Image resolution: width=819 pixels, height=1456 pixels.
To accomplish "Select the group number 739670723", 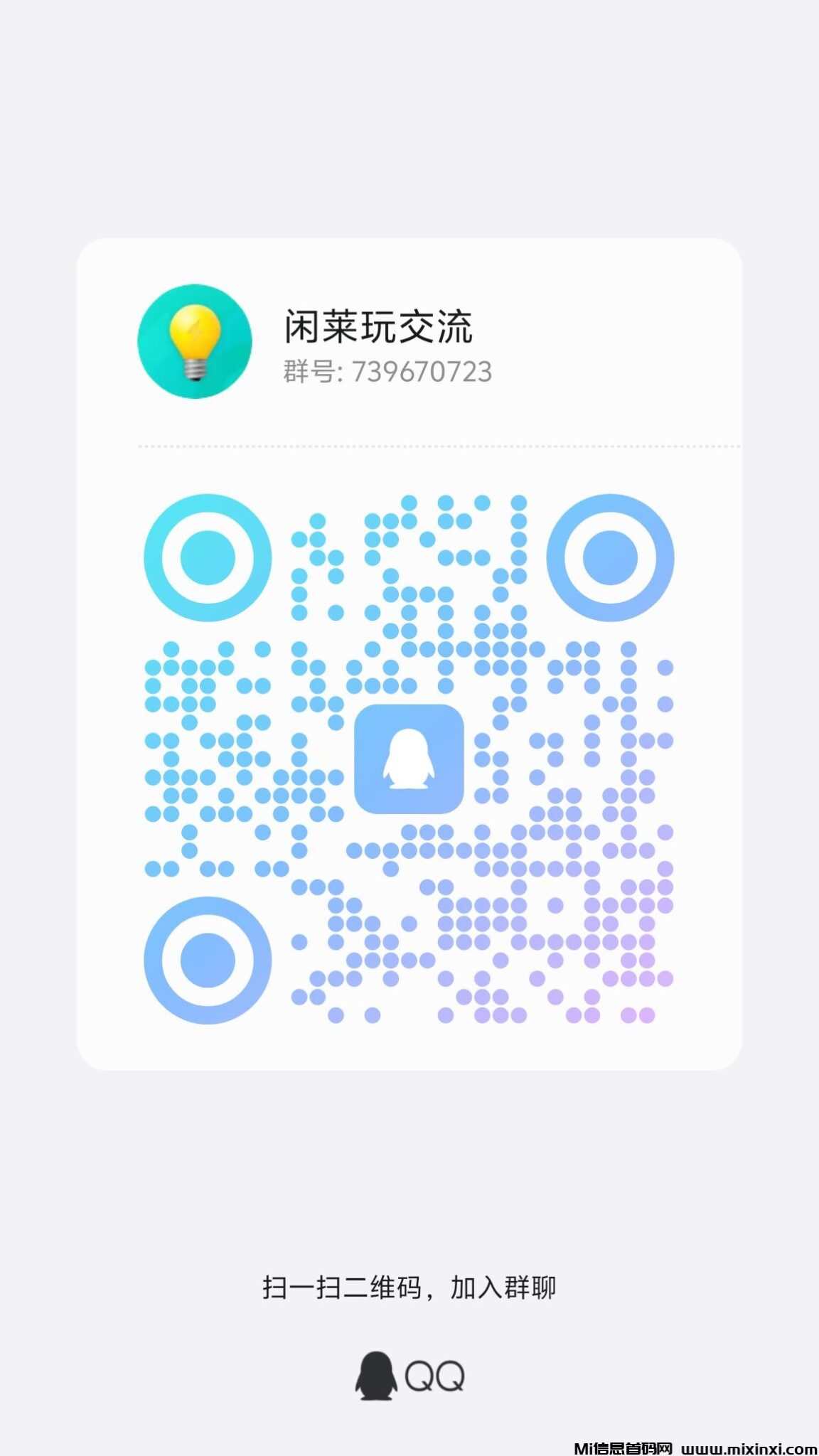I will [x=387, y=370].
